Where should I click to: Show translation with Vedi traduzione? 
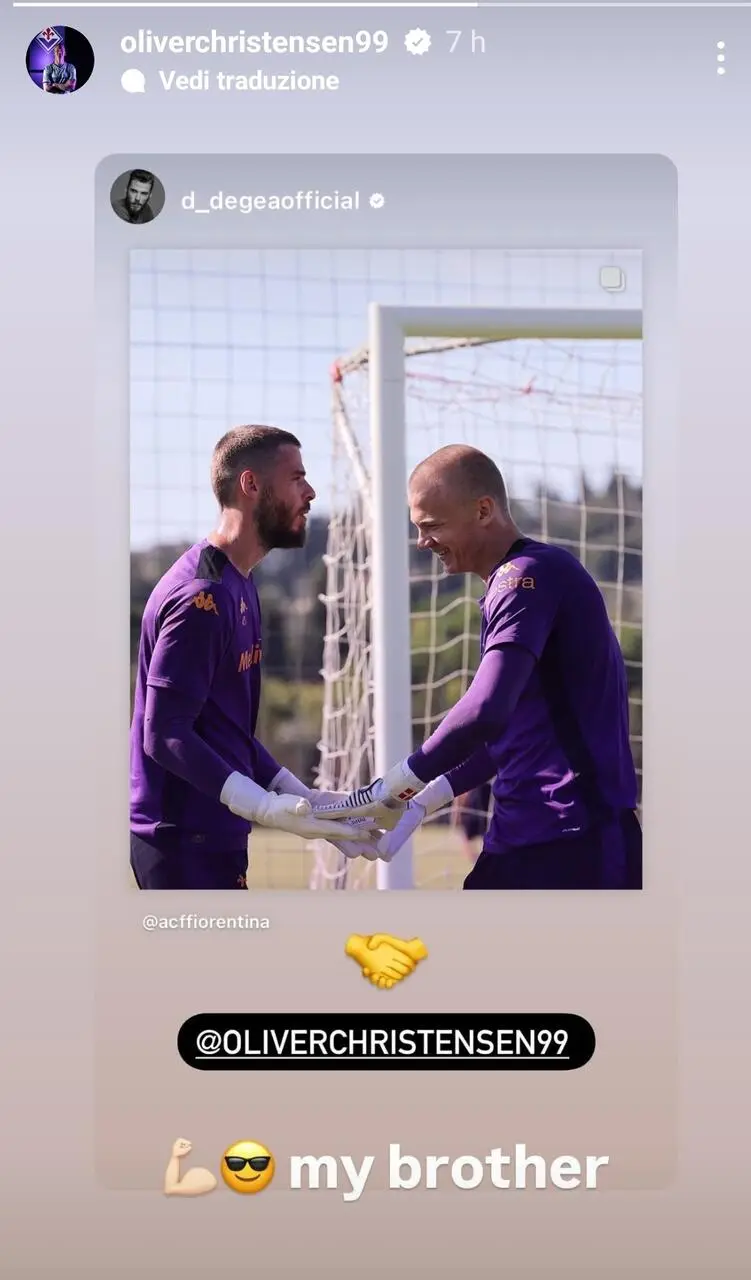click(248, 81)
